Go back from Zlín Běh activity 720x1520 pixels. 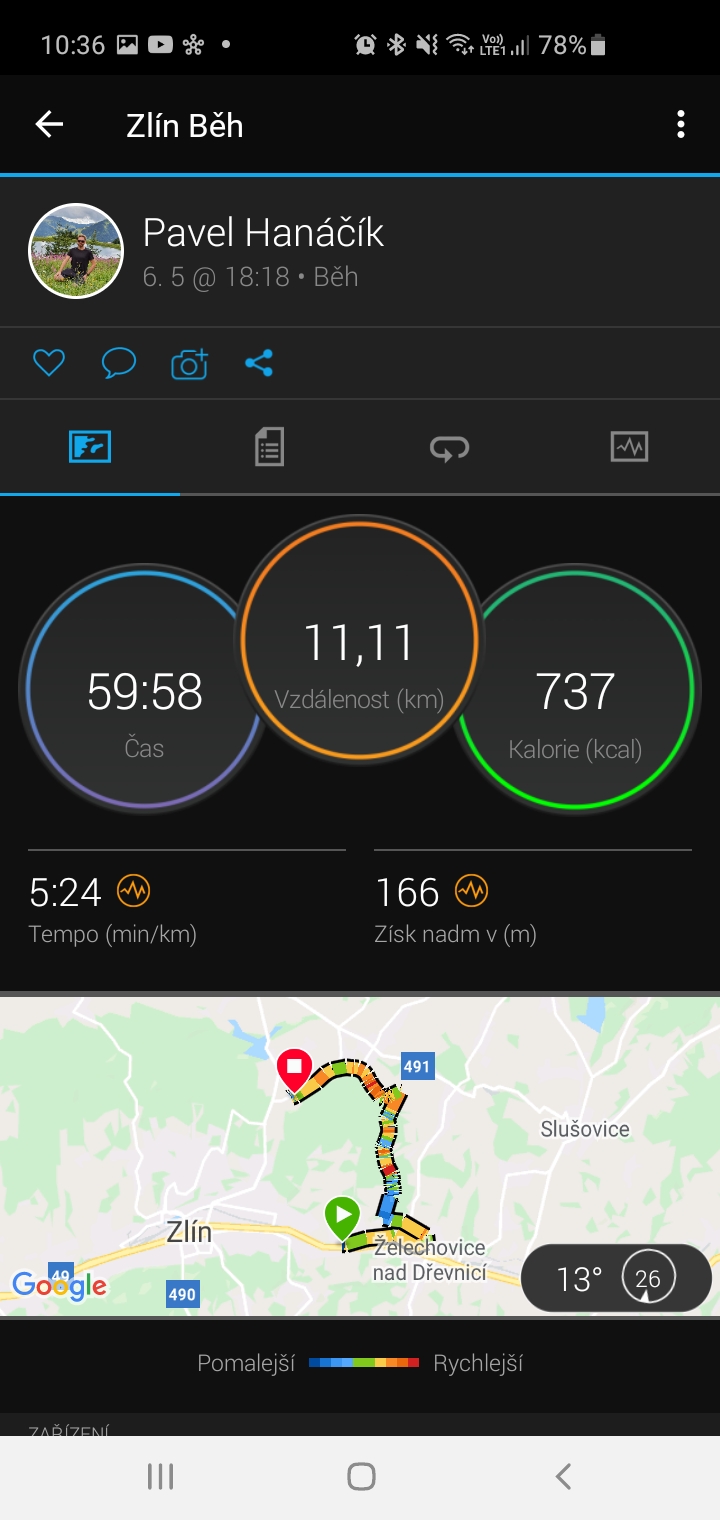49,125
